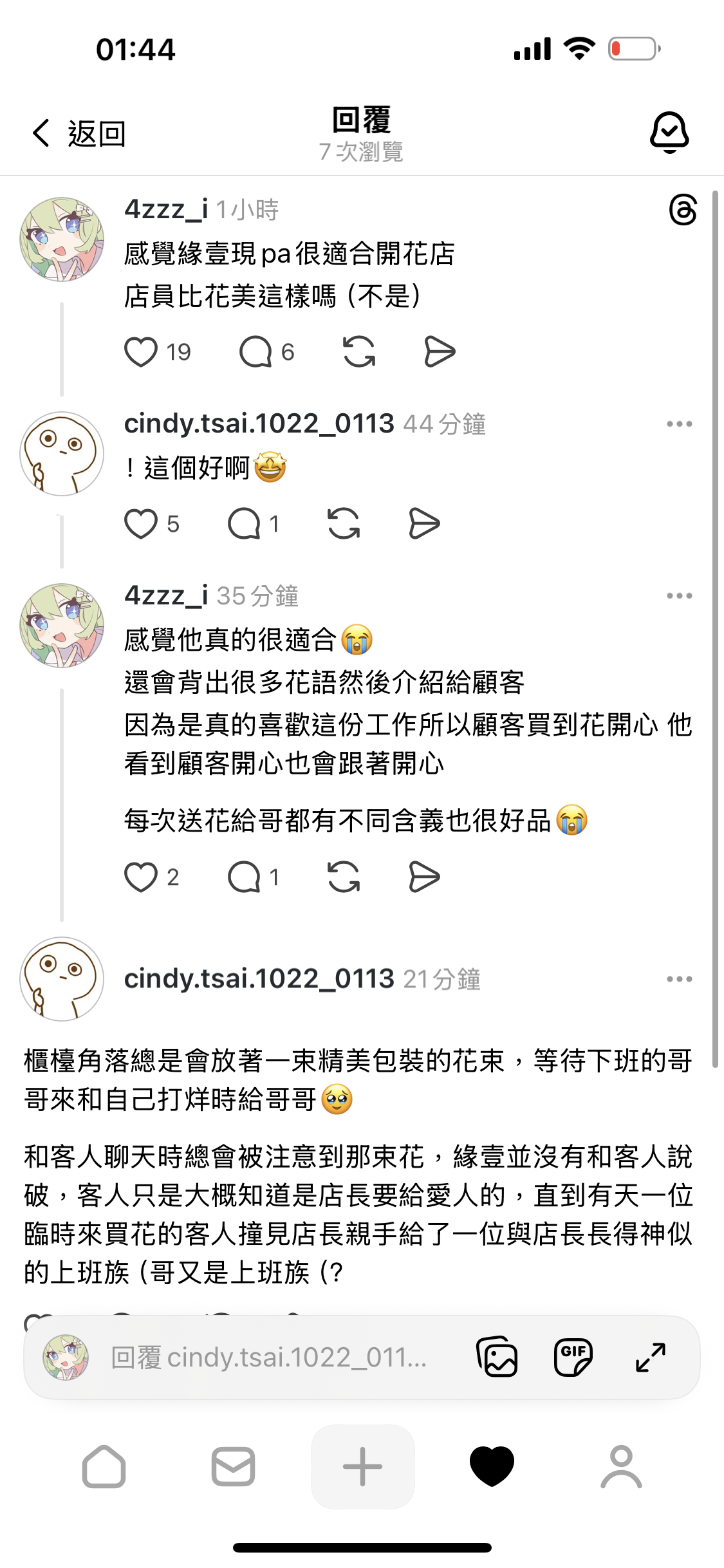Open comments on the 開花店 post
Screen dimensions: 724x1568
point(255,352)
